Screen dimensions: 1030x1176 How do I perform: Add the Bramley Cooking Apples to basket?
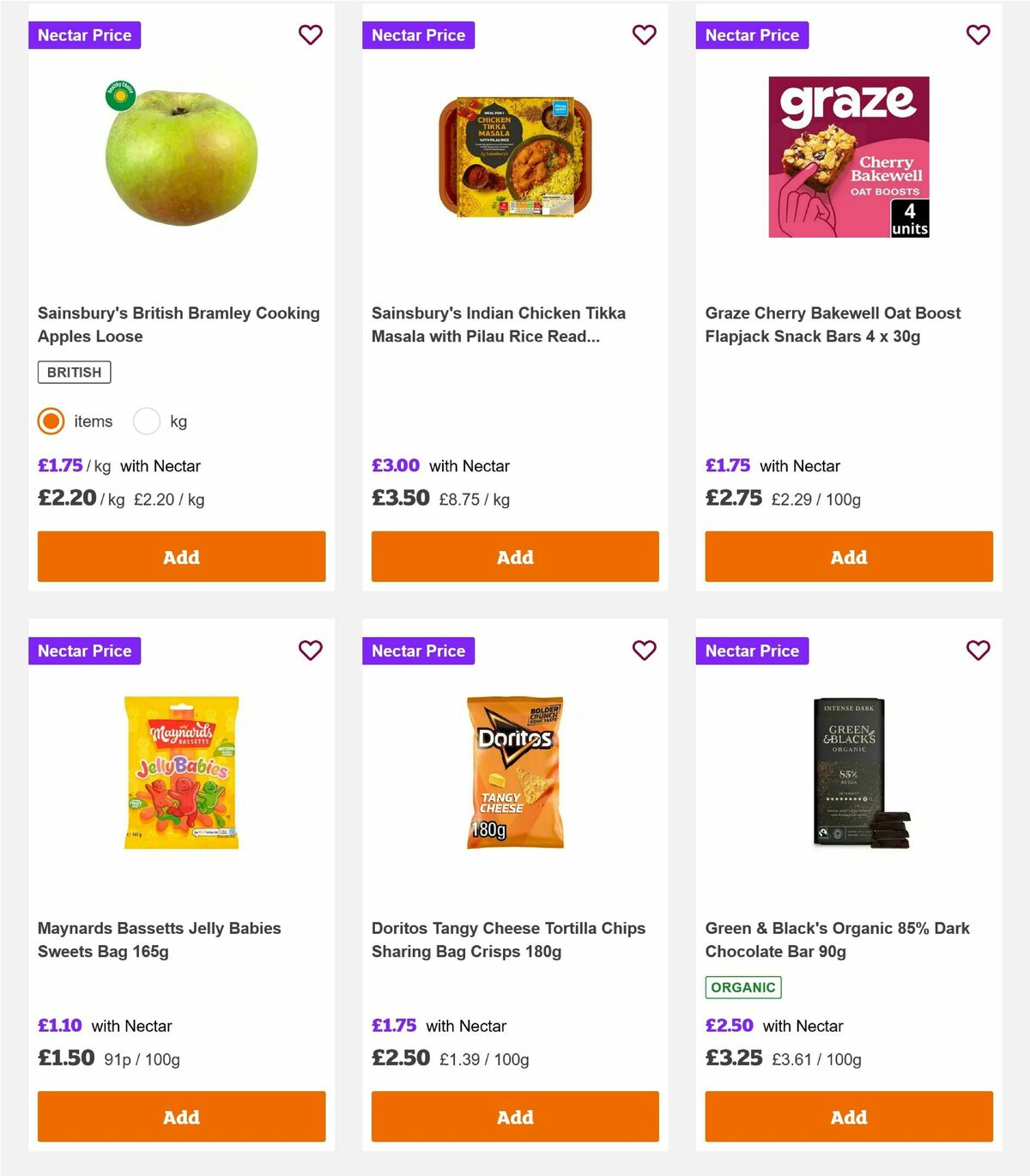click(181, 556)
